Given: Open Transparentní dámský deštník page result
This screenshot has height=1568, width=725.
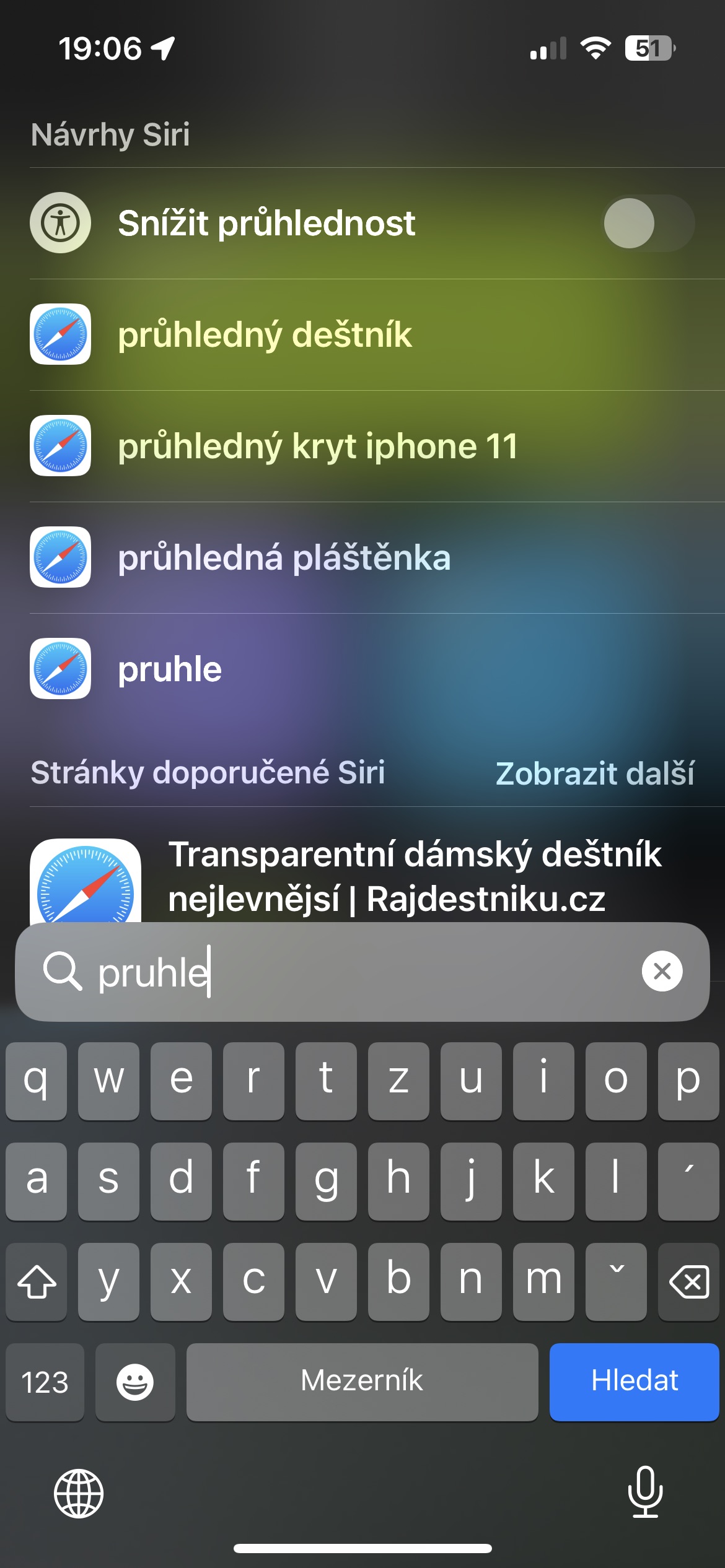Looking at the screenshot, I should pyautogui.click(x=415, y=876).
